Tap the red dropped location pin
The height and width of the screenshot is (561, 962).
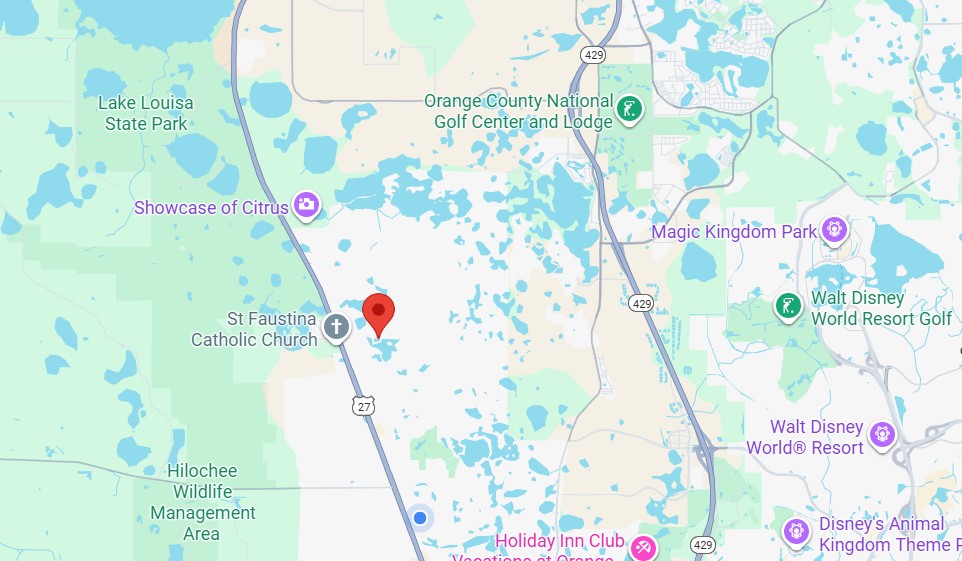coord(379,313)
